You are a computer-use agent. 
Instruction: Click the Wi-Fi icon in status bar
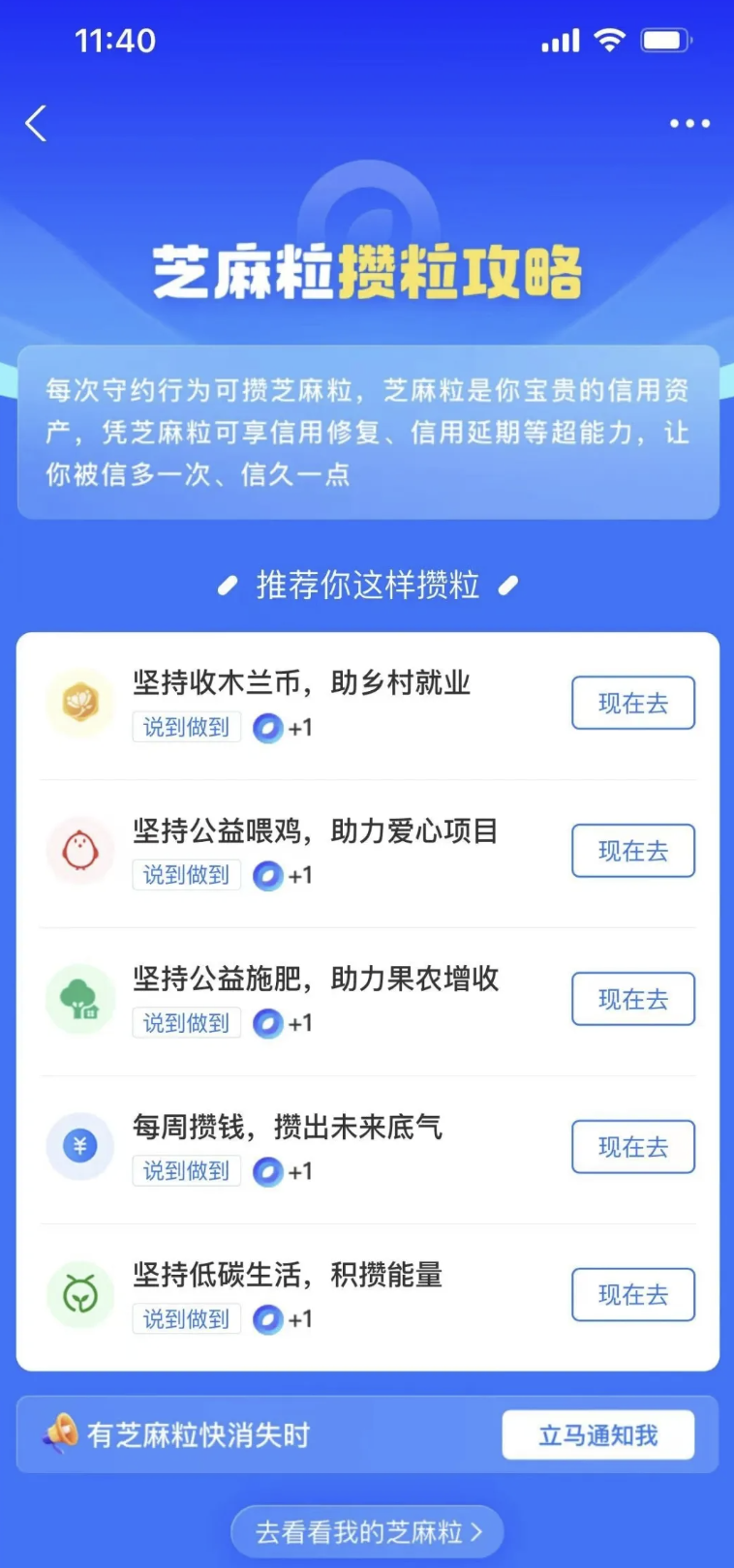click(610, 40)
